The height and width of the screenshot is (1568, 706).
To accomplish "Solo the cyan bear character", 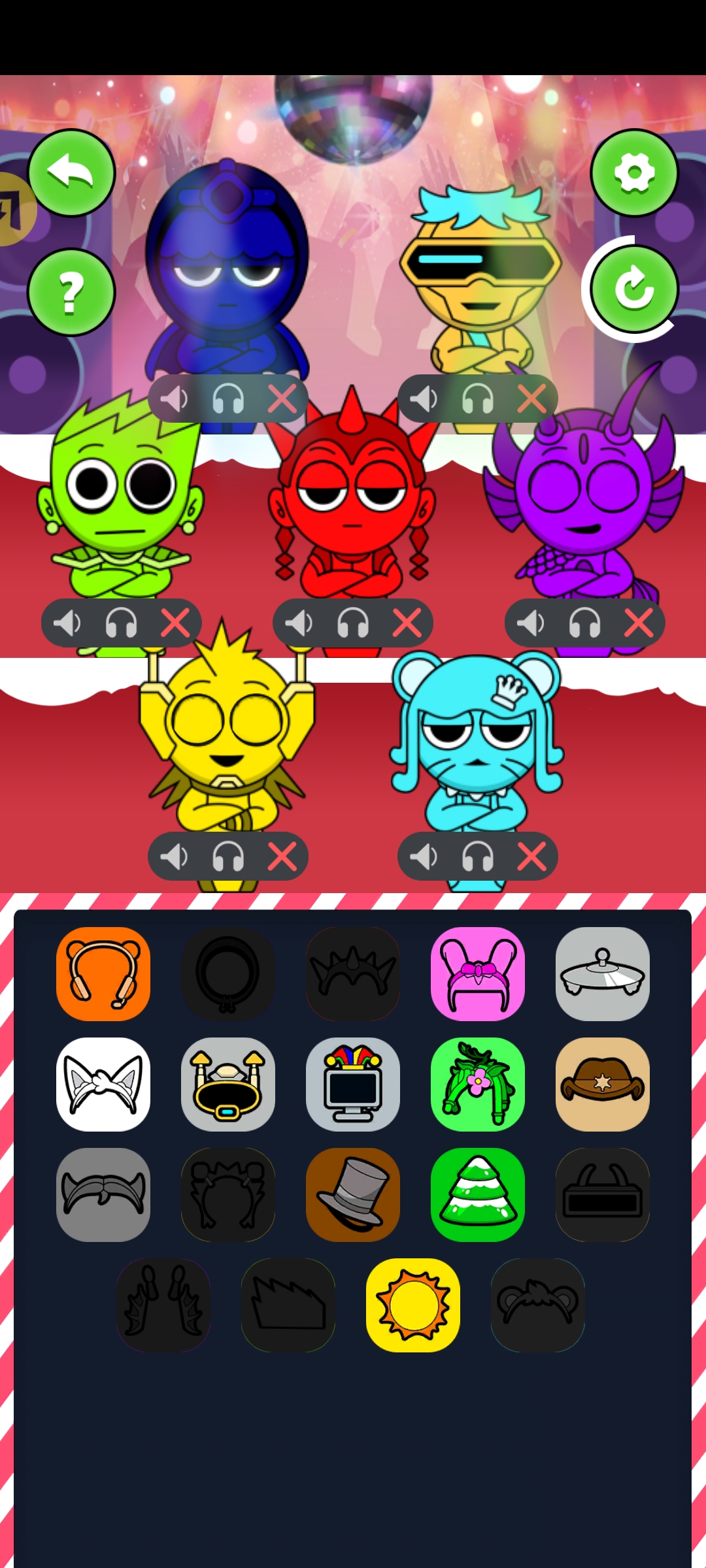I will [478, 856].
